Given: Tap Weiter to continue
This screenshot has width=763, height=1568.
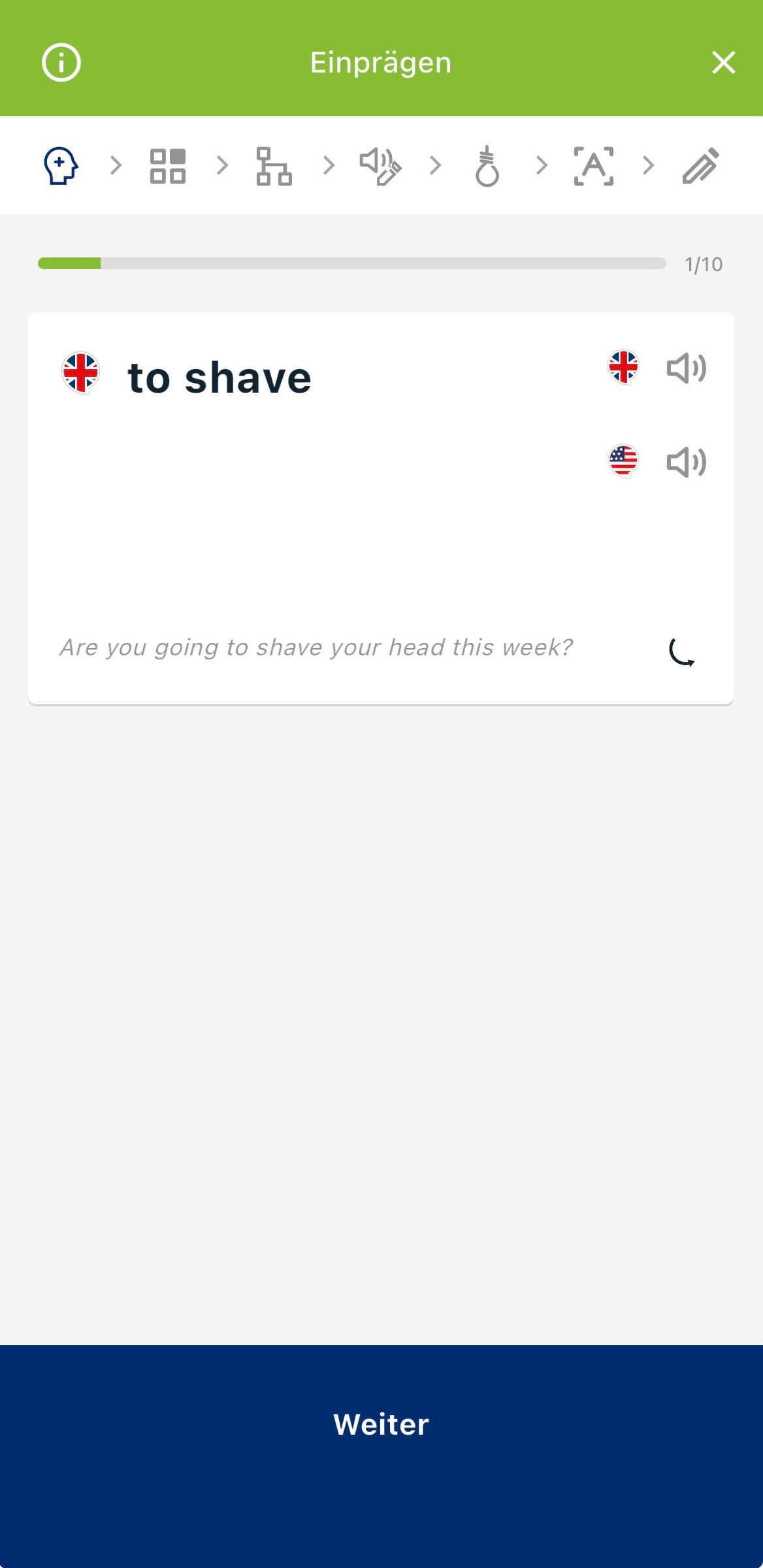Looking at the screenshot, I should 381,1424.
